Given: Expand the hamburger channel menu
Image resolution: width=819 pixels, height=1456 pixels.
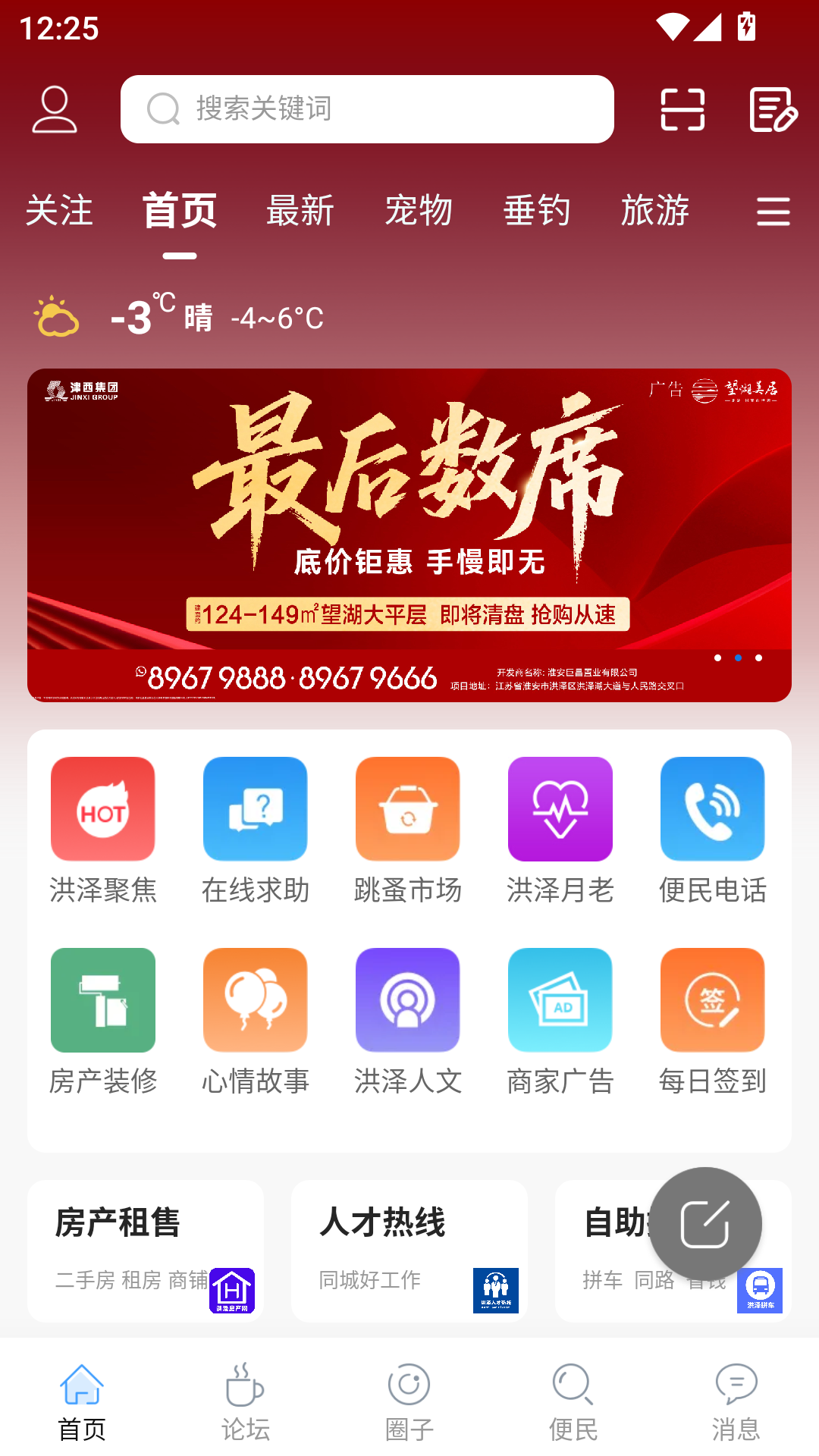Looking at the screenshot, I should (773, 213).
